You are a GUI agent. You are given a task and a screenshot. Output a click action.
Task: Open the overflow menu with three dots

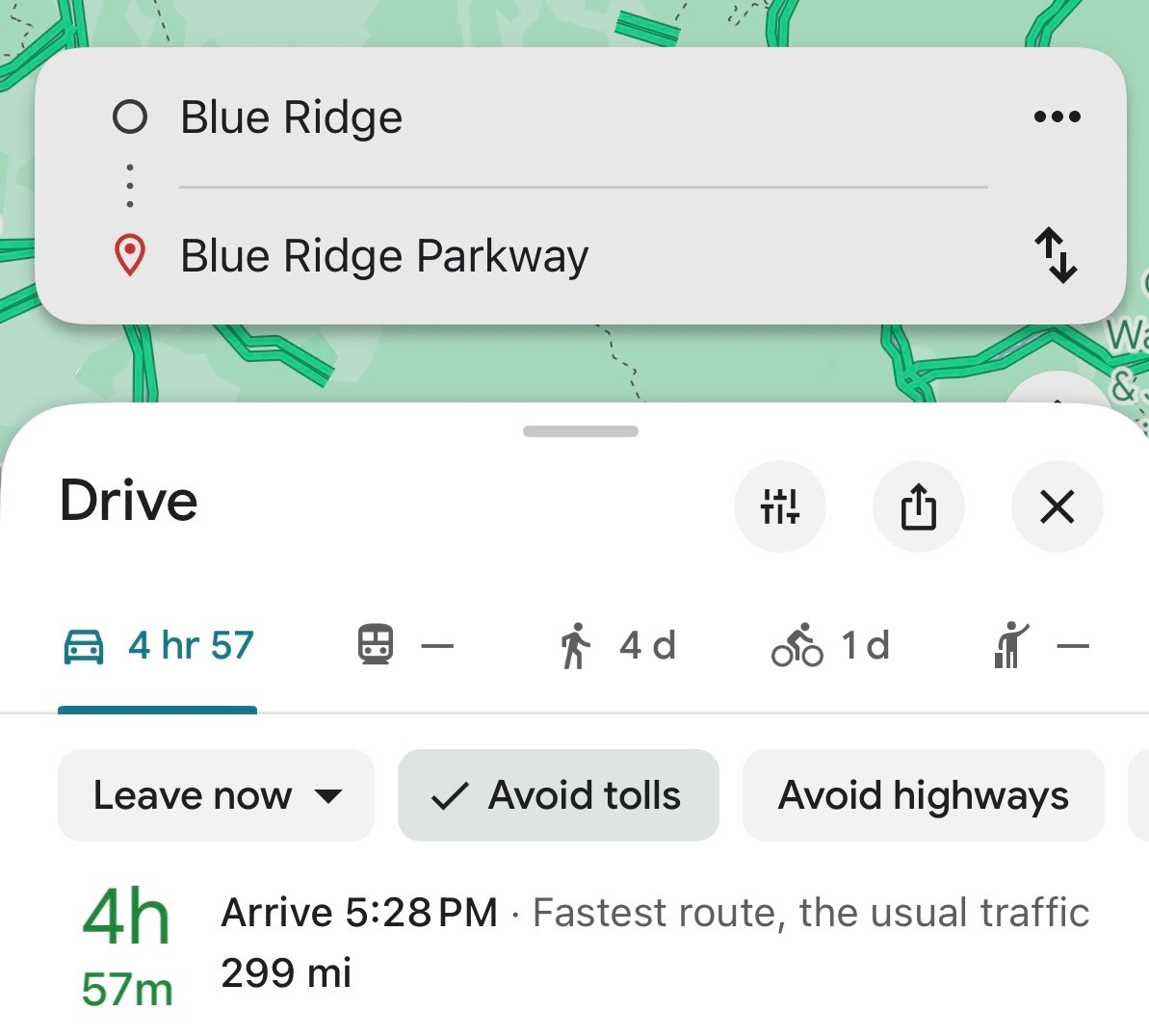[x=1057, y=117]
